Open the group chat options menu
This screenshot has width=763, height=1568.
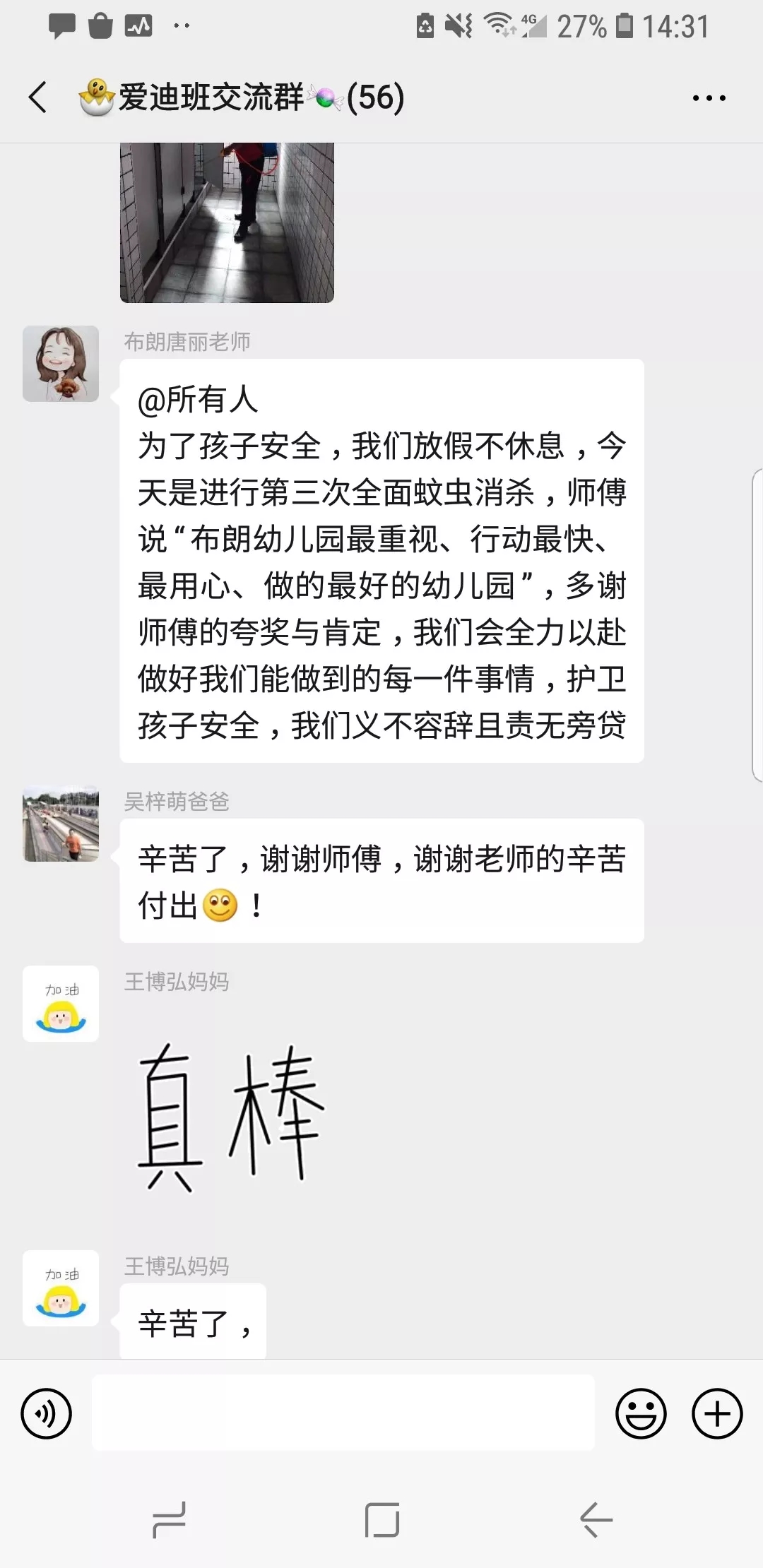pyautogui.click(x=709, y=98)
